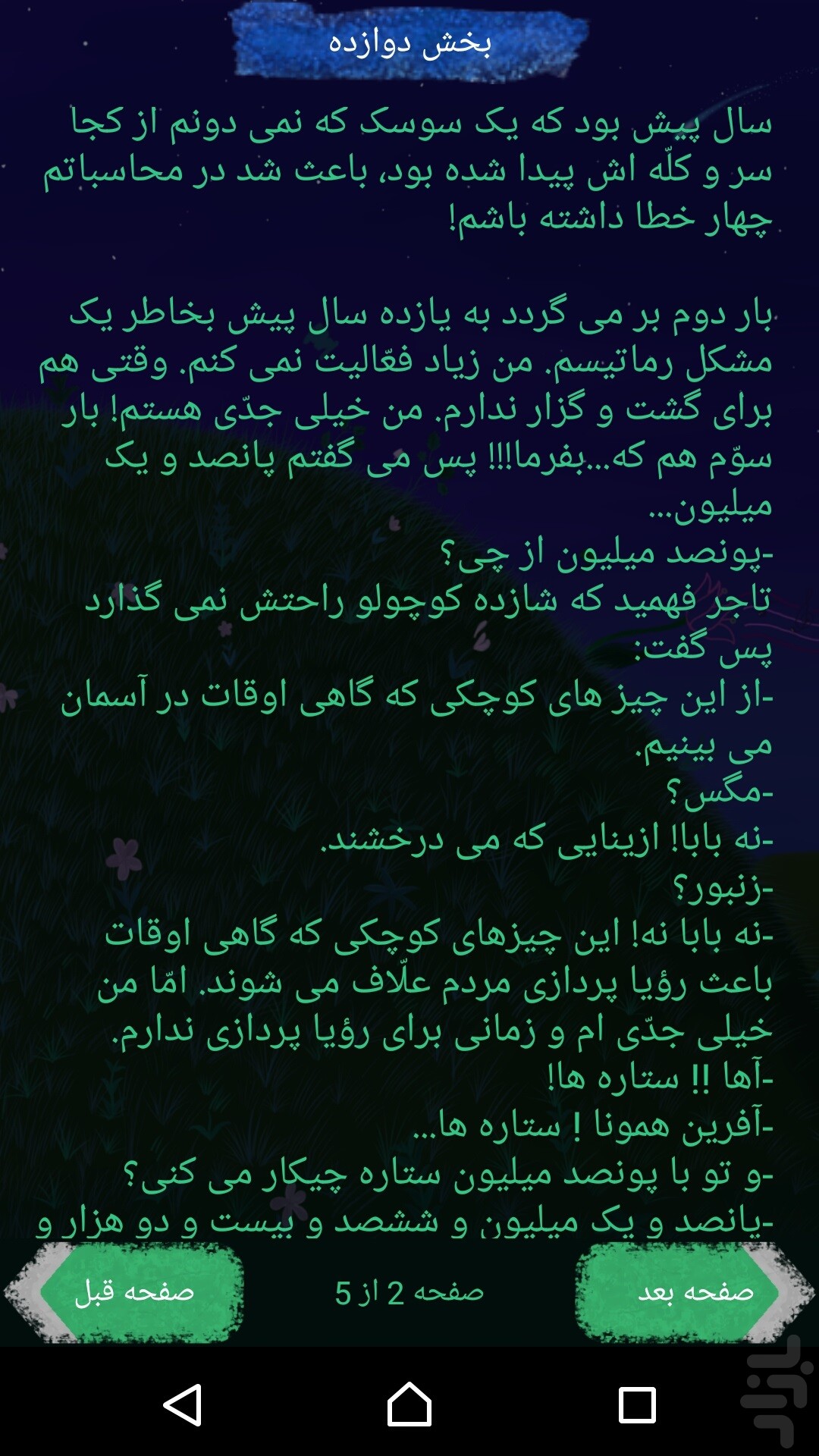
Task: Tap the Android home button
Action: [409, 1404]
